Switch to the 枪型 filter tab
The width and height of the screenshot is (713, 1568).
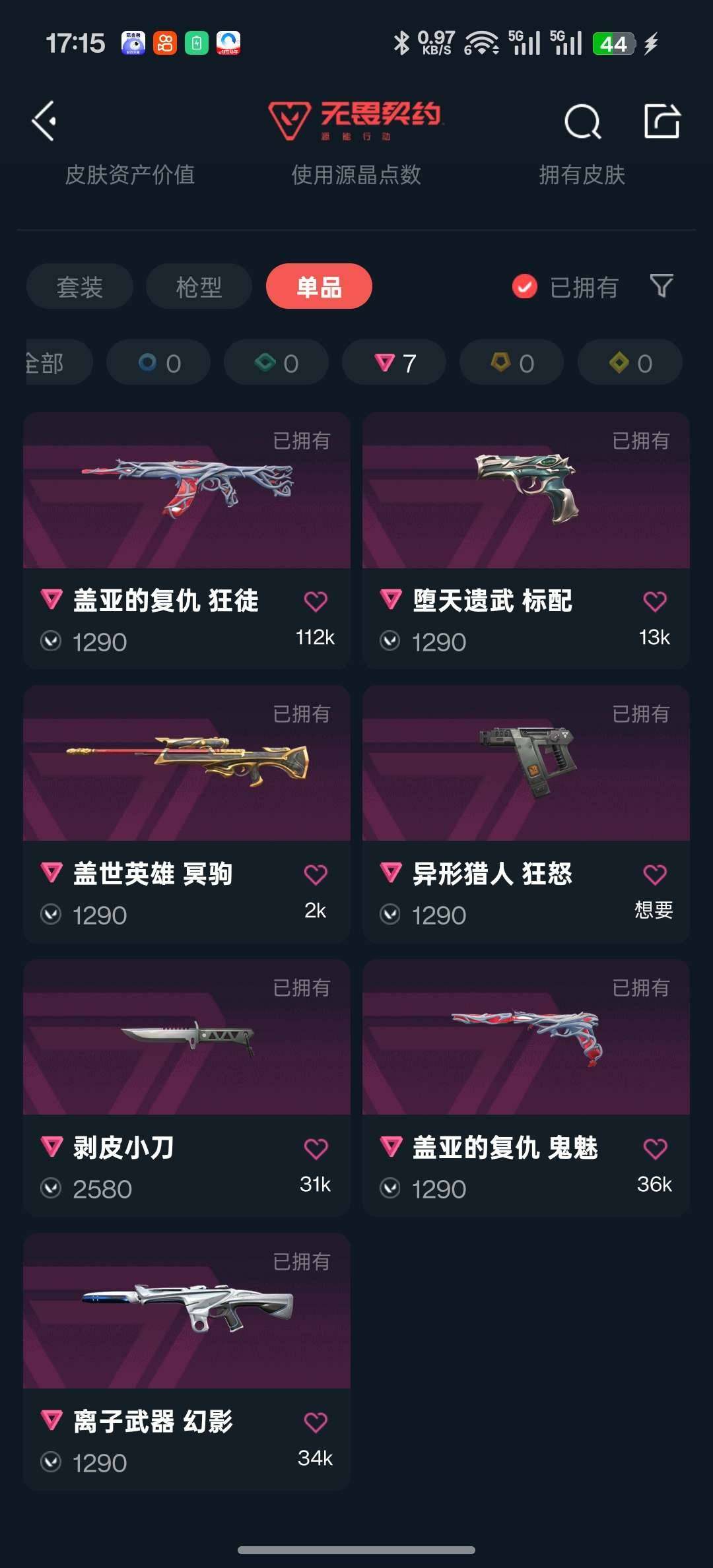(198, 286)
